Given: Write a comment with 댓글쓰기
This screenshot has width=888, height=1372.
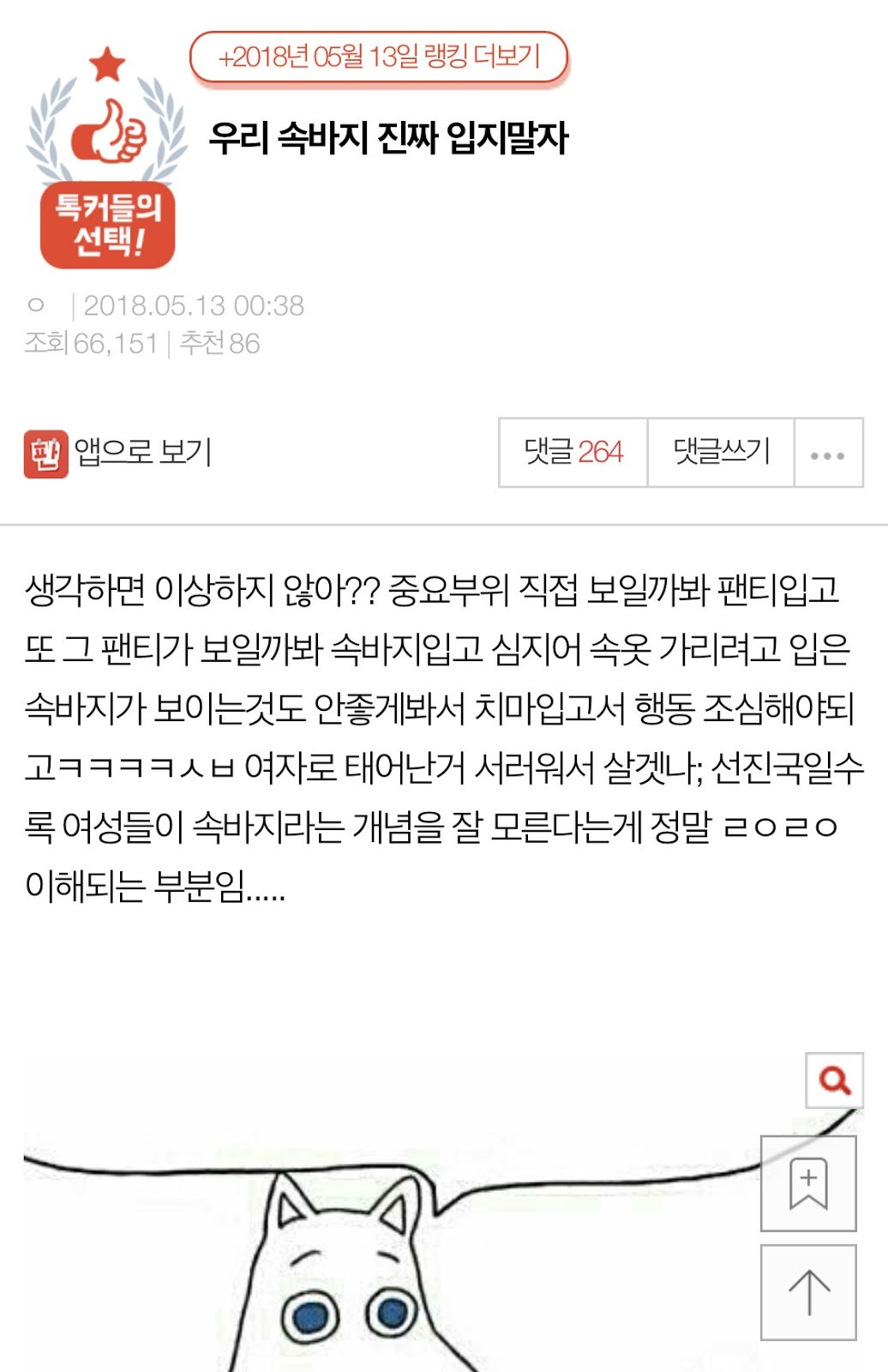Looking at the screenshot, I should pyautogui.click(x=721, y=452).
